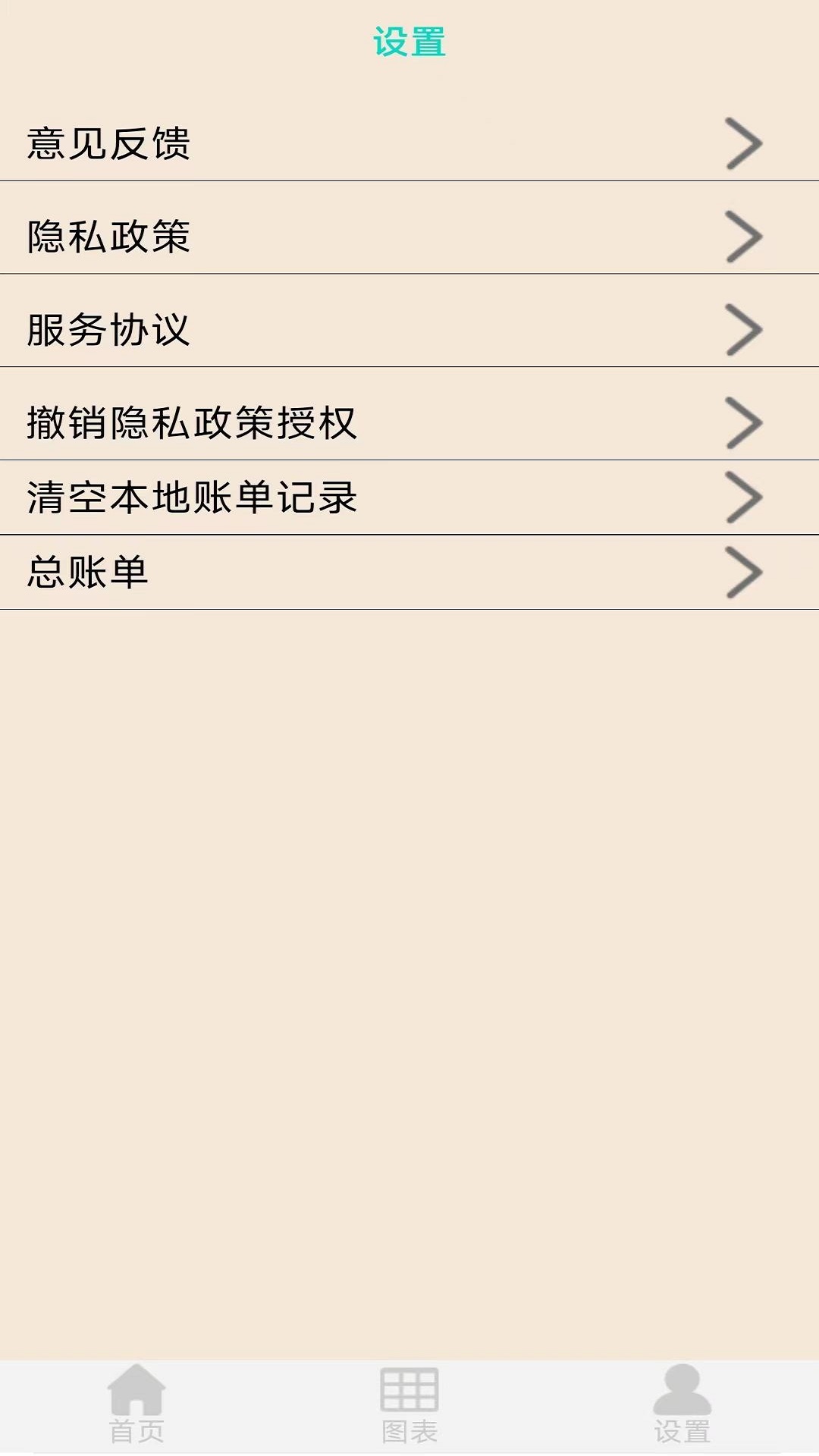Tap the 设置 title at the top

coord(409,42)
